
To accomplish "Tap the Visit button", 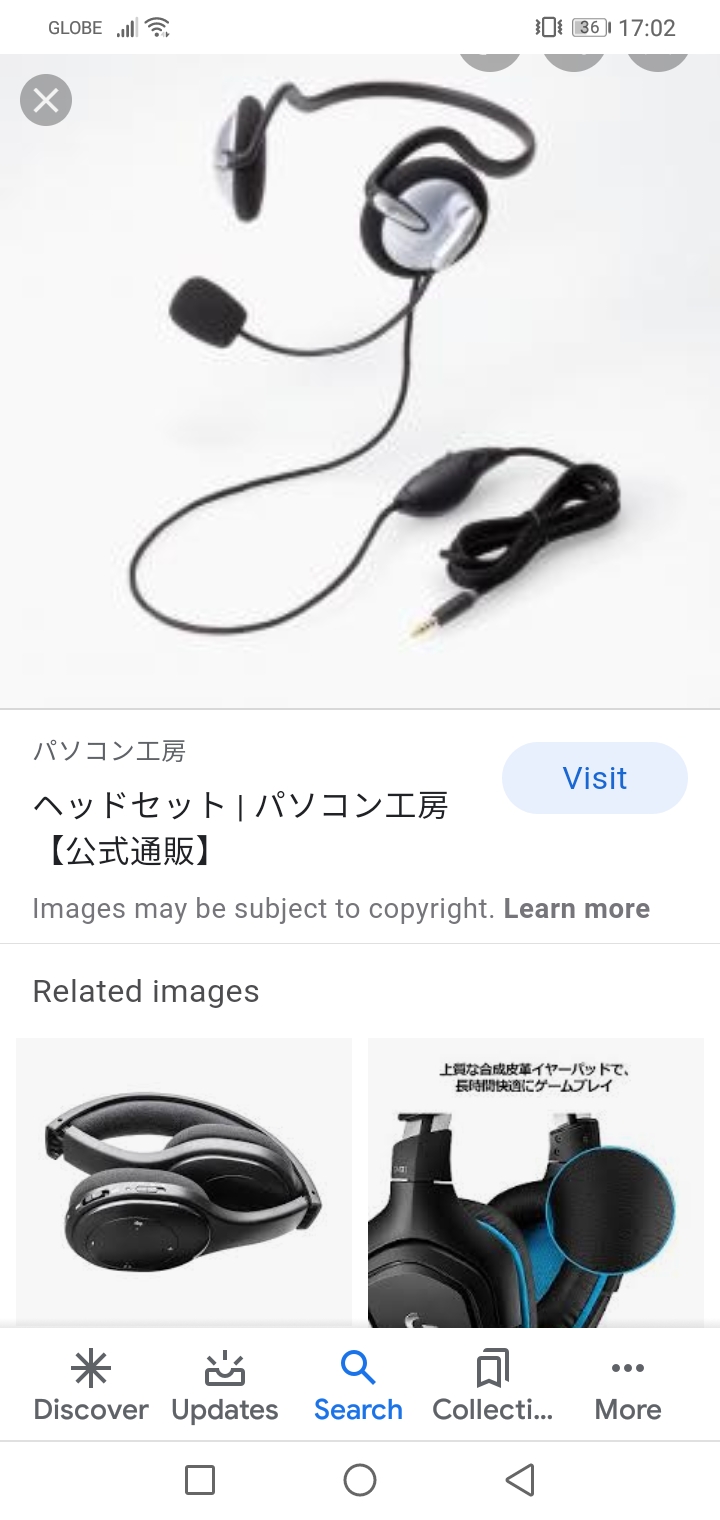I will tap(595, 778).
